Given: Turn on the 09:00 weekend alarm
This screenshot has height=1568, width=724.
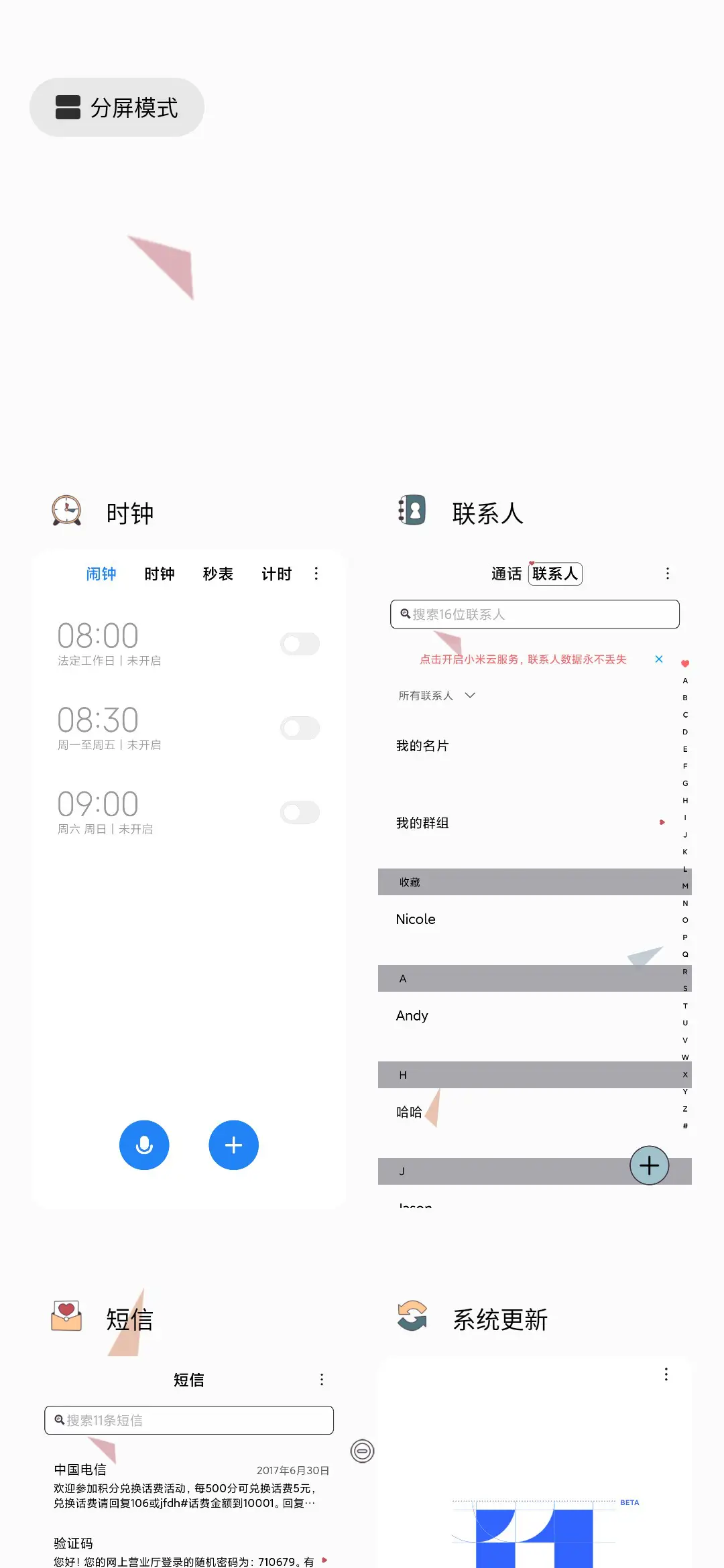Looking at the screenshot, I should (299, 812).
